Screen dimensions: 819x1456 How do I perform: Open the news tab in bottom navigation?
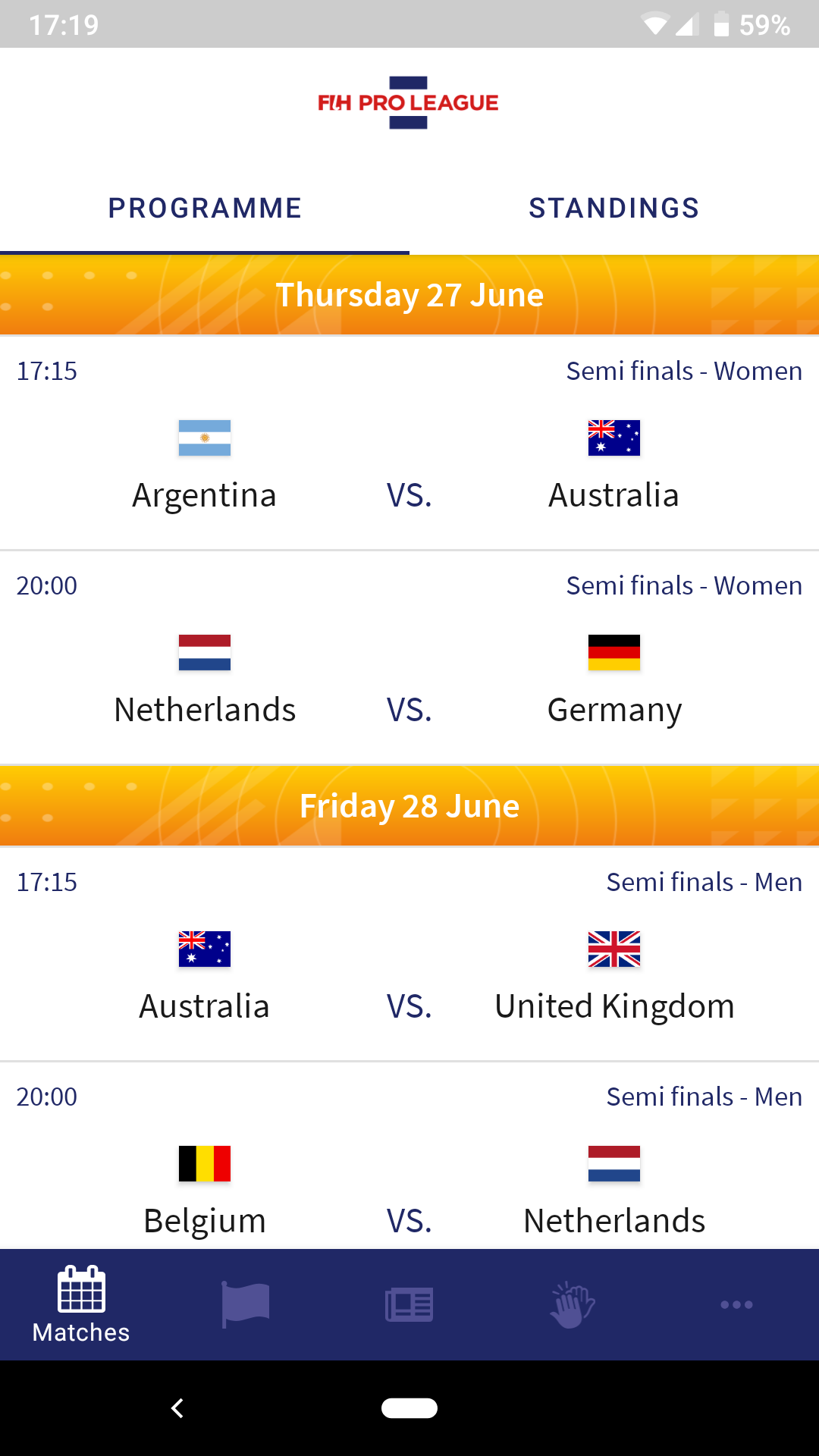pyautogui.click(x=409, y=1304)
